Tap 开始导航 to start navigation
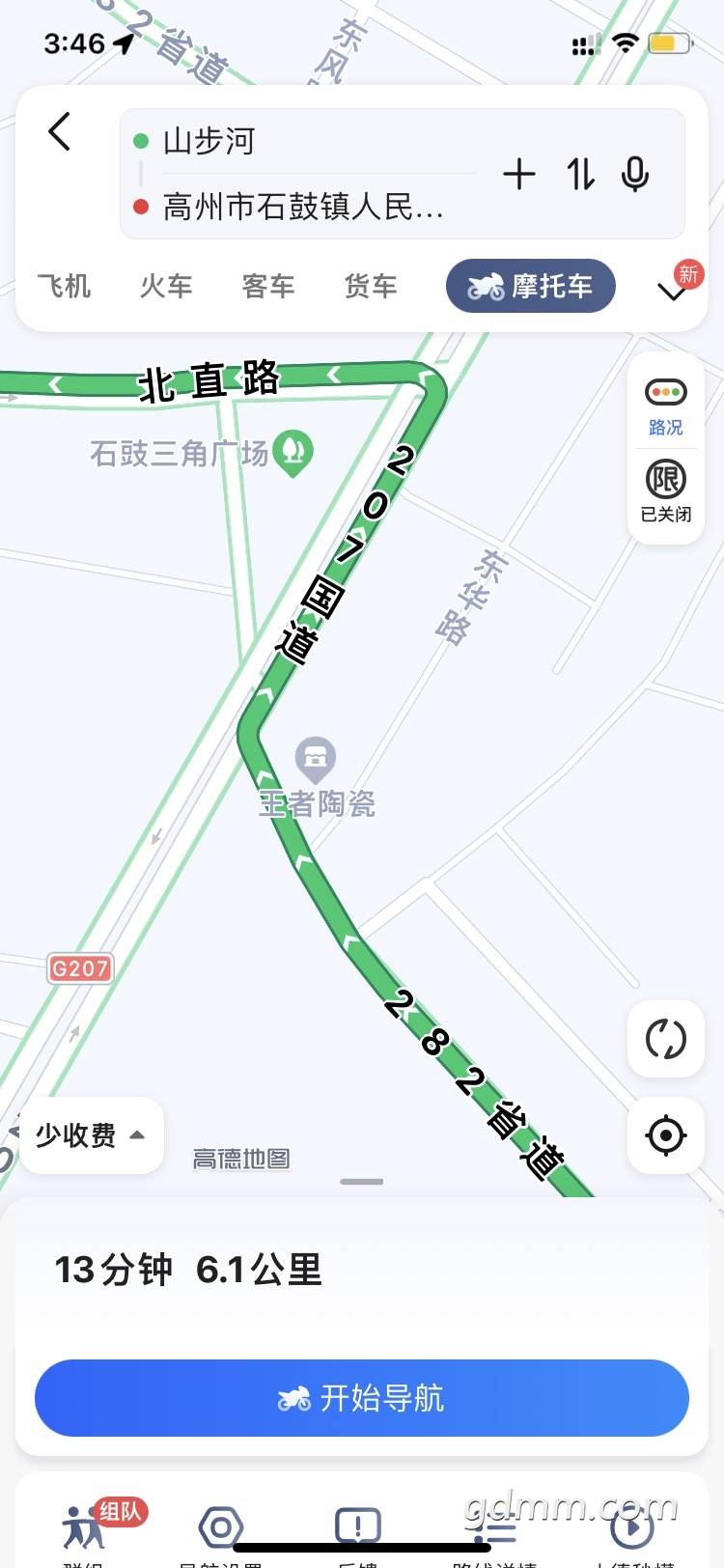The height and width of the screenshot is (1568, 724). (362, 1398)
